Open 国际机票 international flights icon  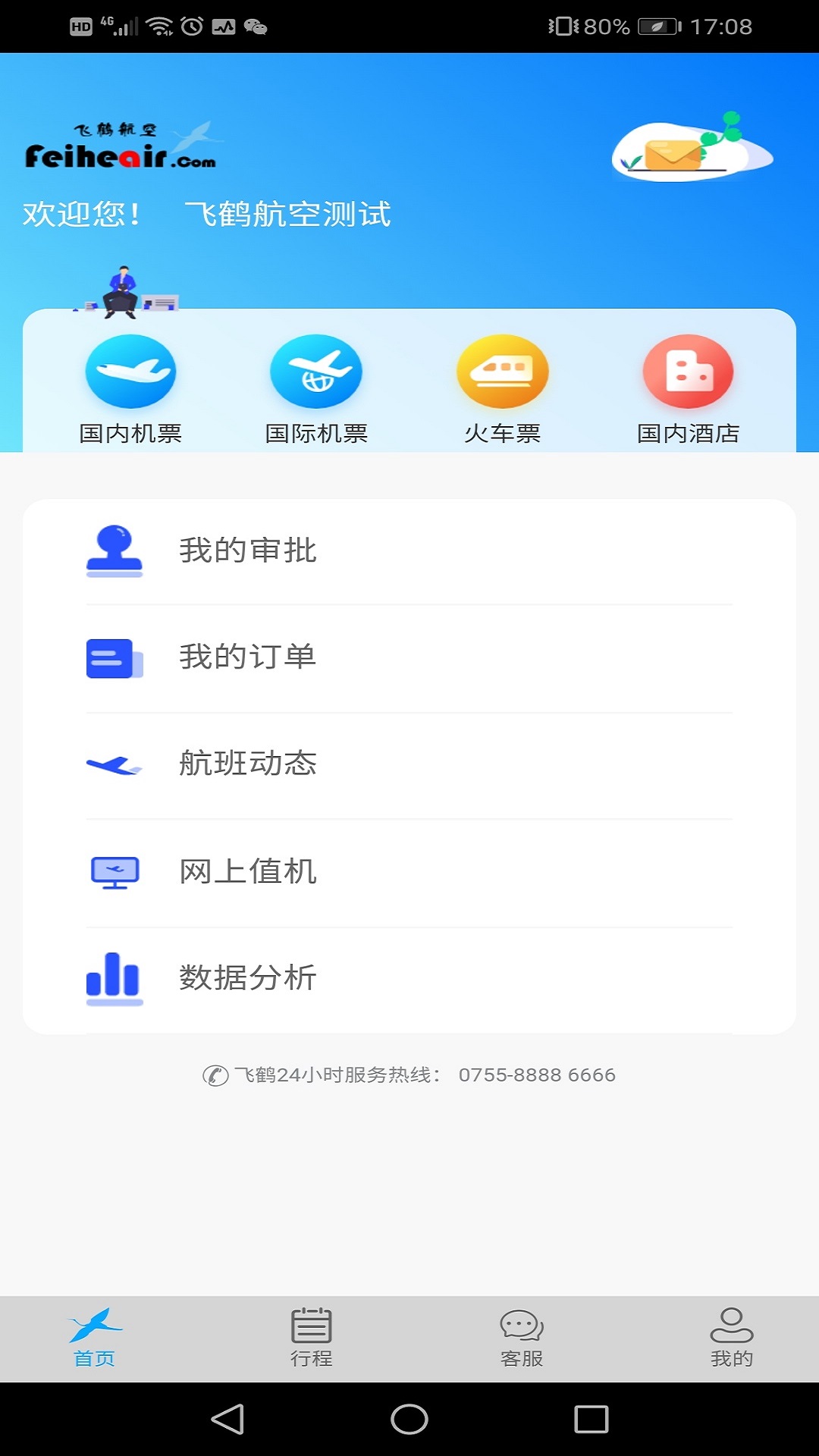(316, 372)
